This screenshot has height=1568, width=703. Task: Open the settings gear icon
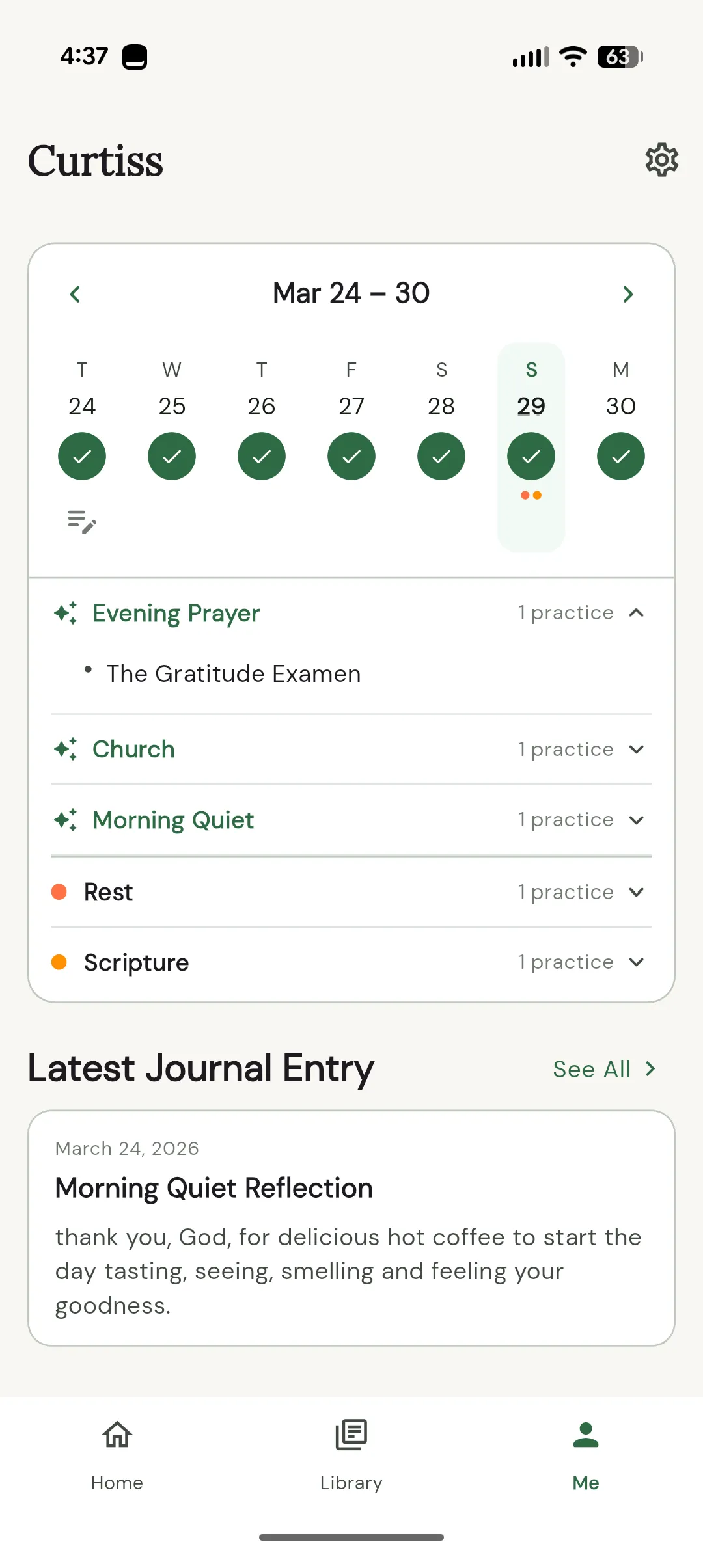(x=661, y=161)
